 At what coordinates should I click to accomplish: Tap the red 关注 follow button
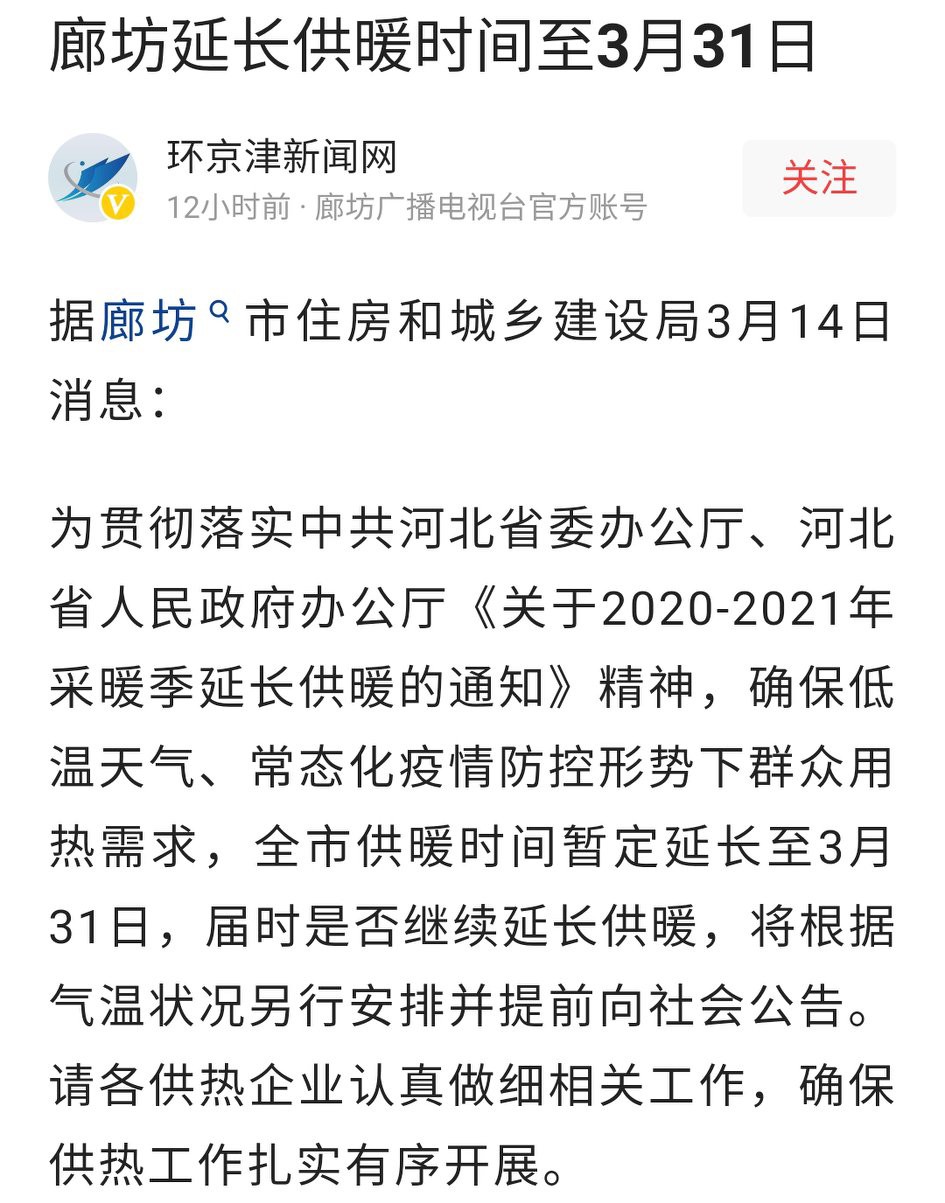(x=819, y=178)
